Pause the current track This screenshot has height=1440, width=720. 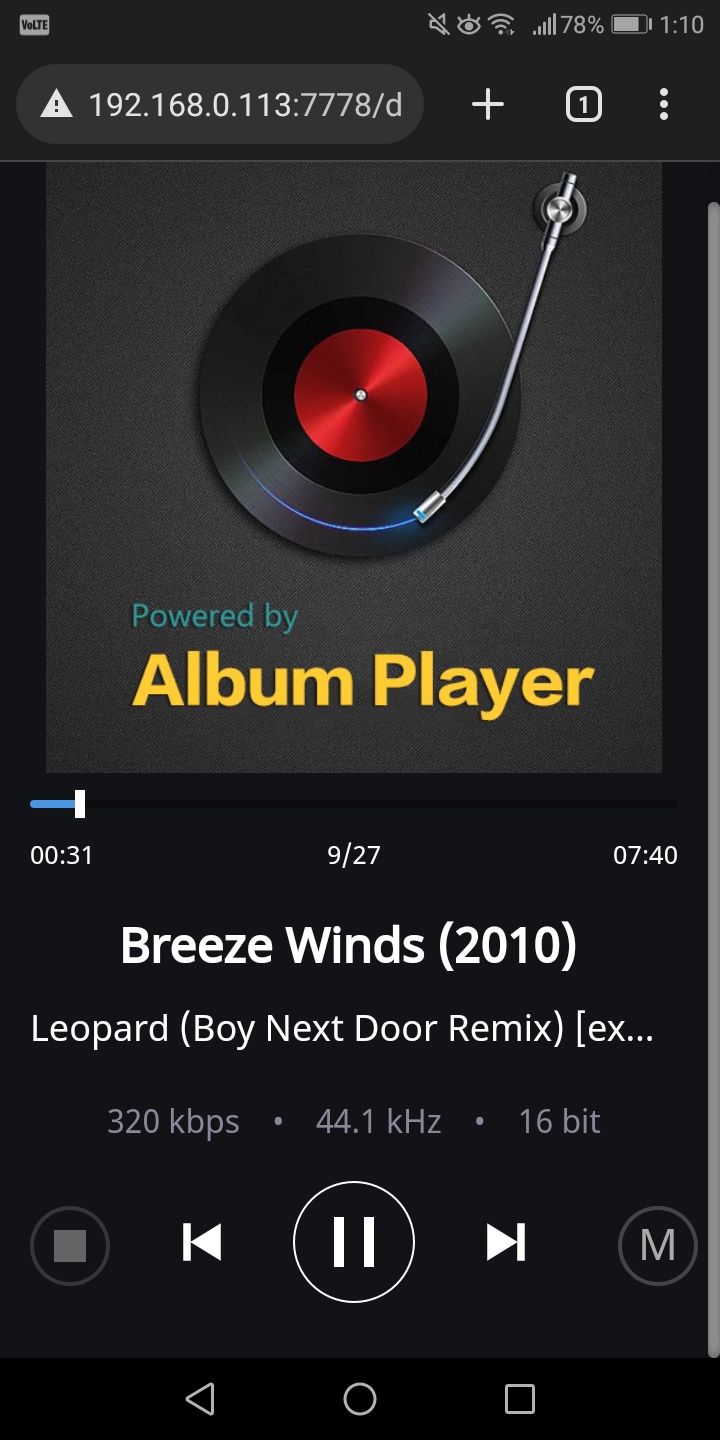pos(353,1242)
